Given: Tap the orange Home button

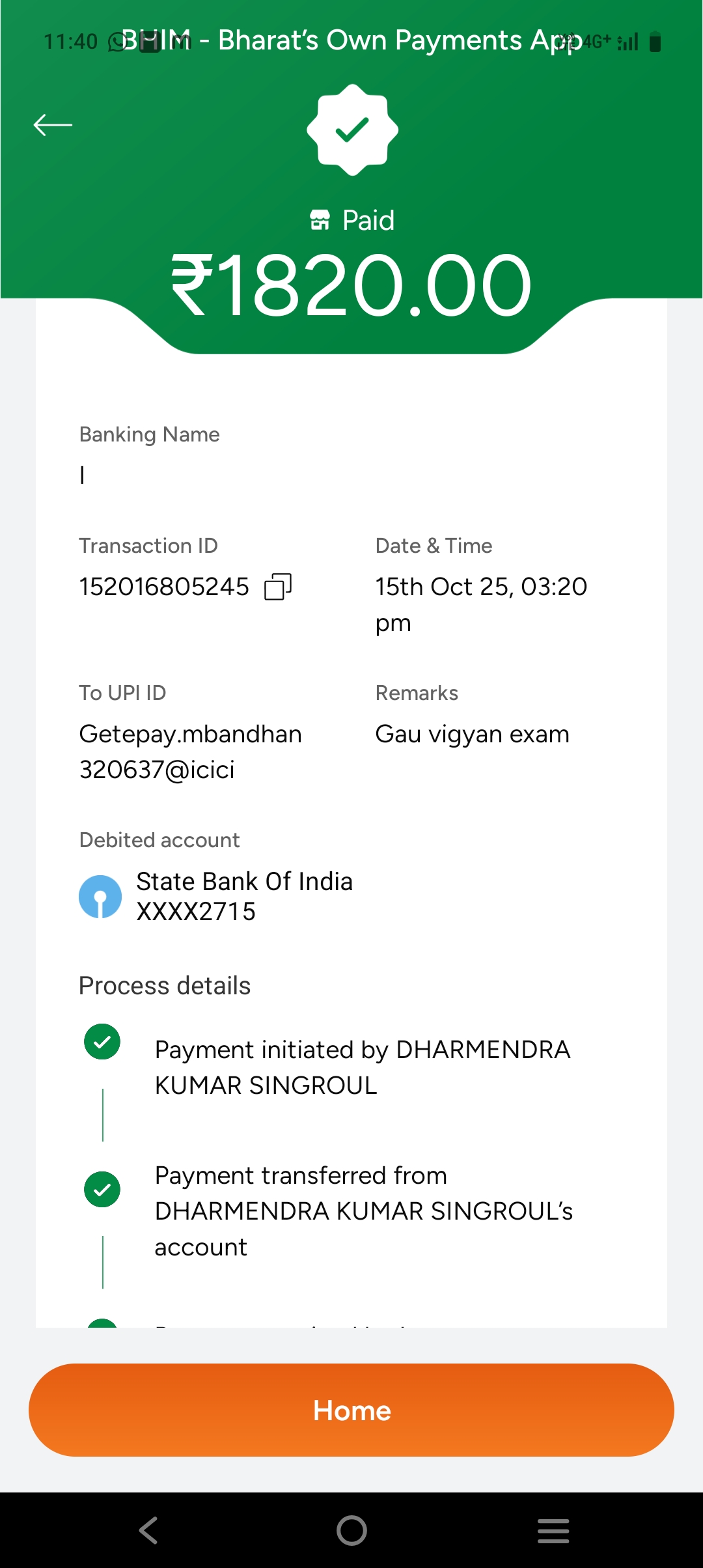Looking at the screenshot, I should [x=351, y=1410].
